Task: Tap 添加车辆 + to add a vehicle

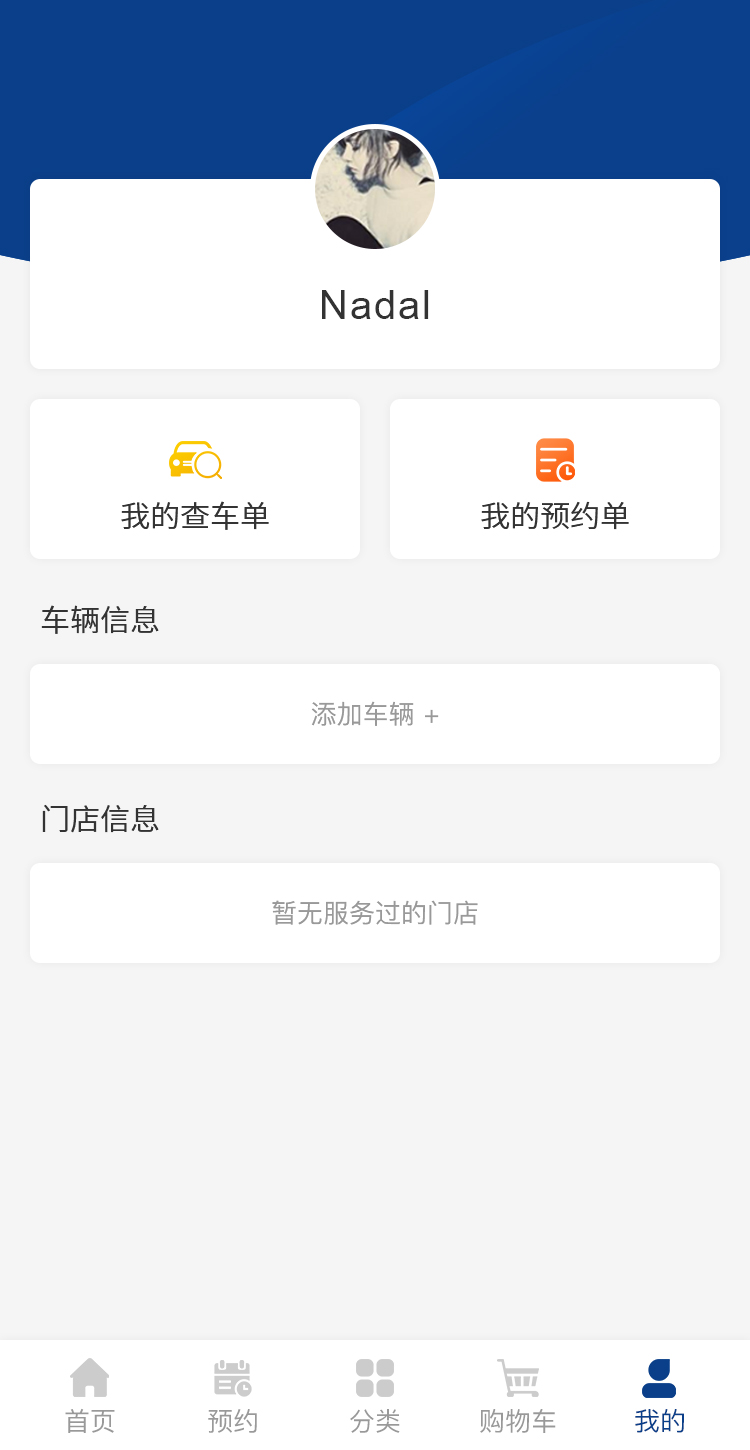Action: pos(375,715)
